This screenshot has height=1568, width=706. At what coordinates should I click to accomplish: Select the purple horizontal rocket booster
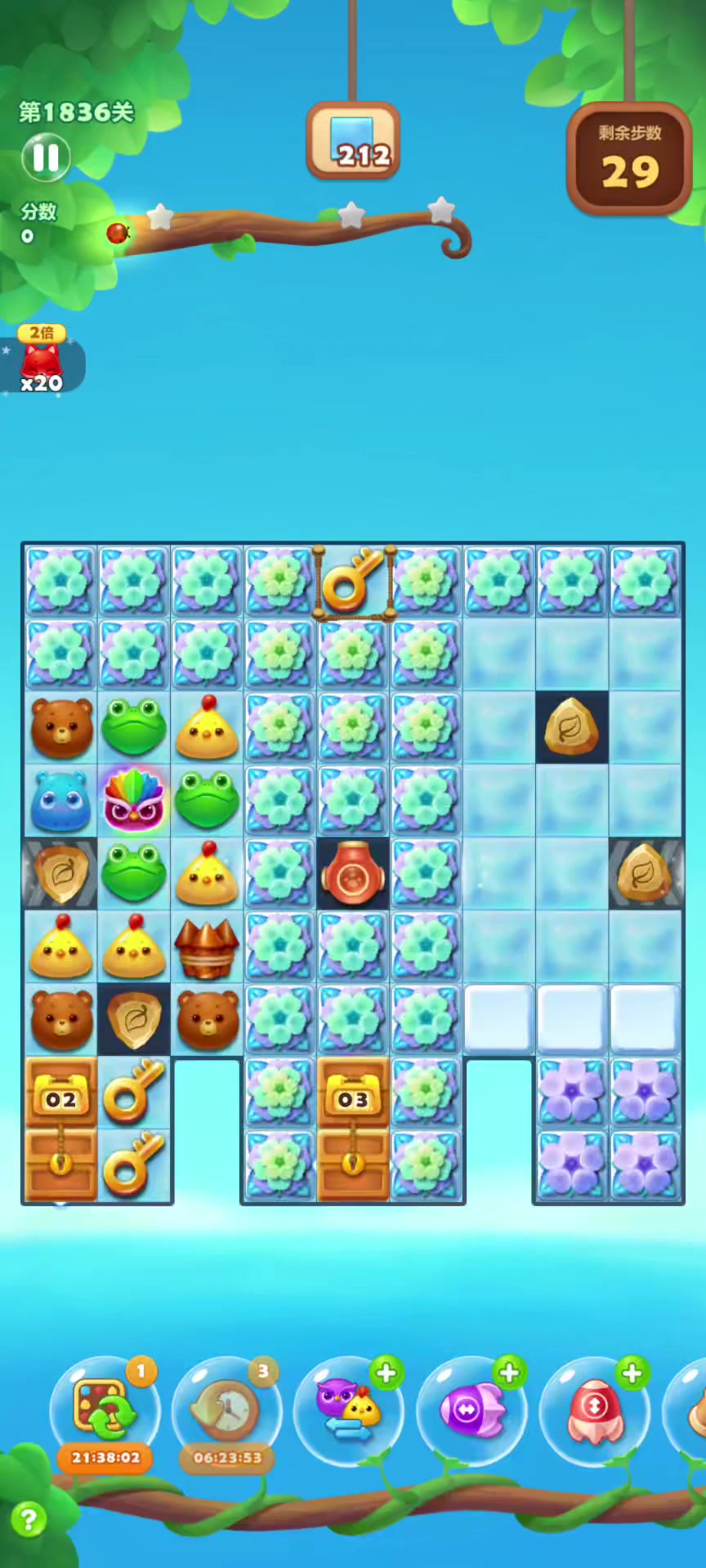click(471, 1411)
